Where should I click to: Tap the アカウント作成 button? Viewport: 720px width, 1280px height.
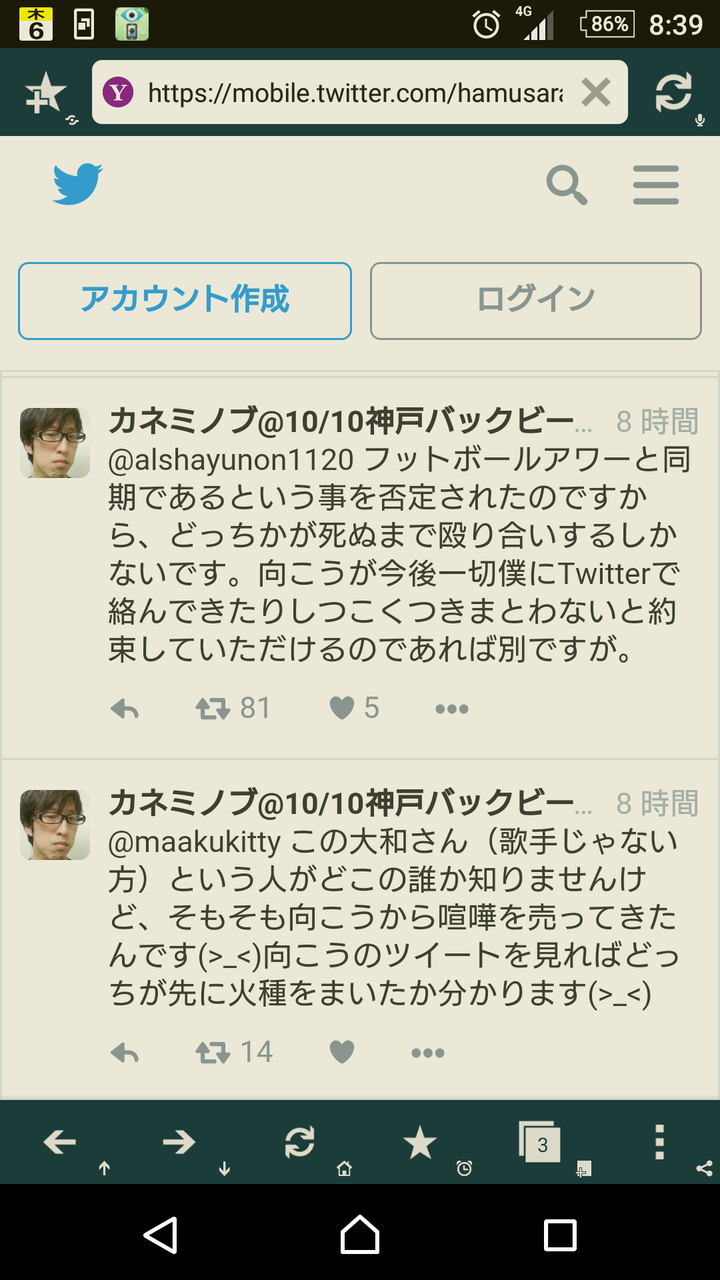[x=185, y=300]
